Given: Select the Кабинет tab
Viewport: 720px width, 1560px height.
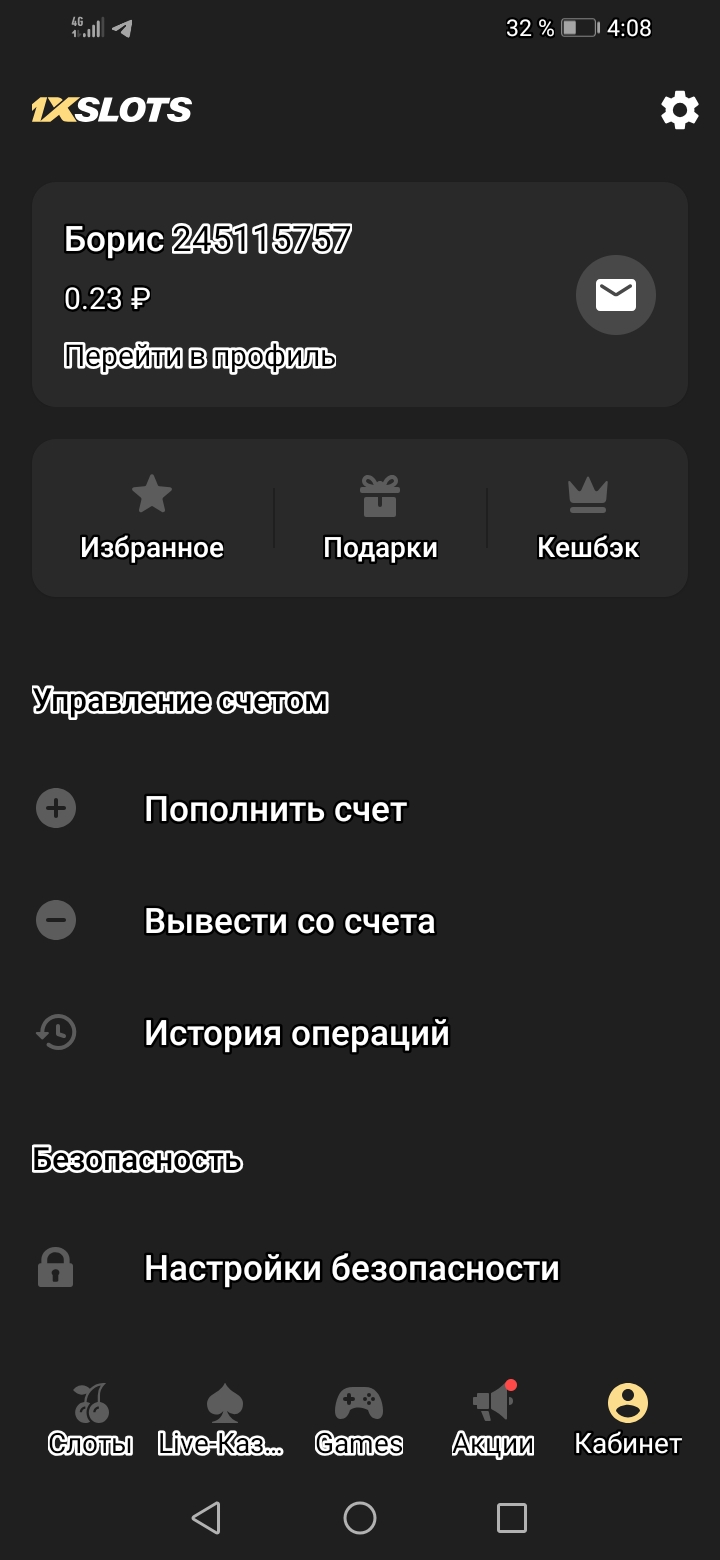Looking at the screenshot, I should coord(628,1418).
